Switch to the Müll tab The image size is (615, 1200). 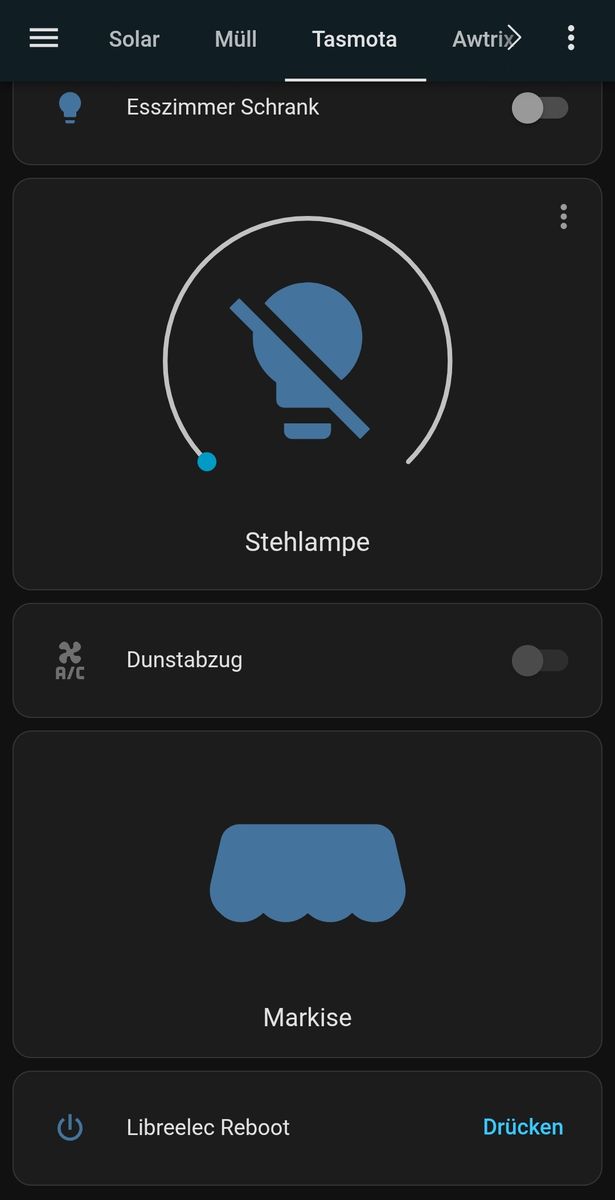click(x=236, y=39)
